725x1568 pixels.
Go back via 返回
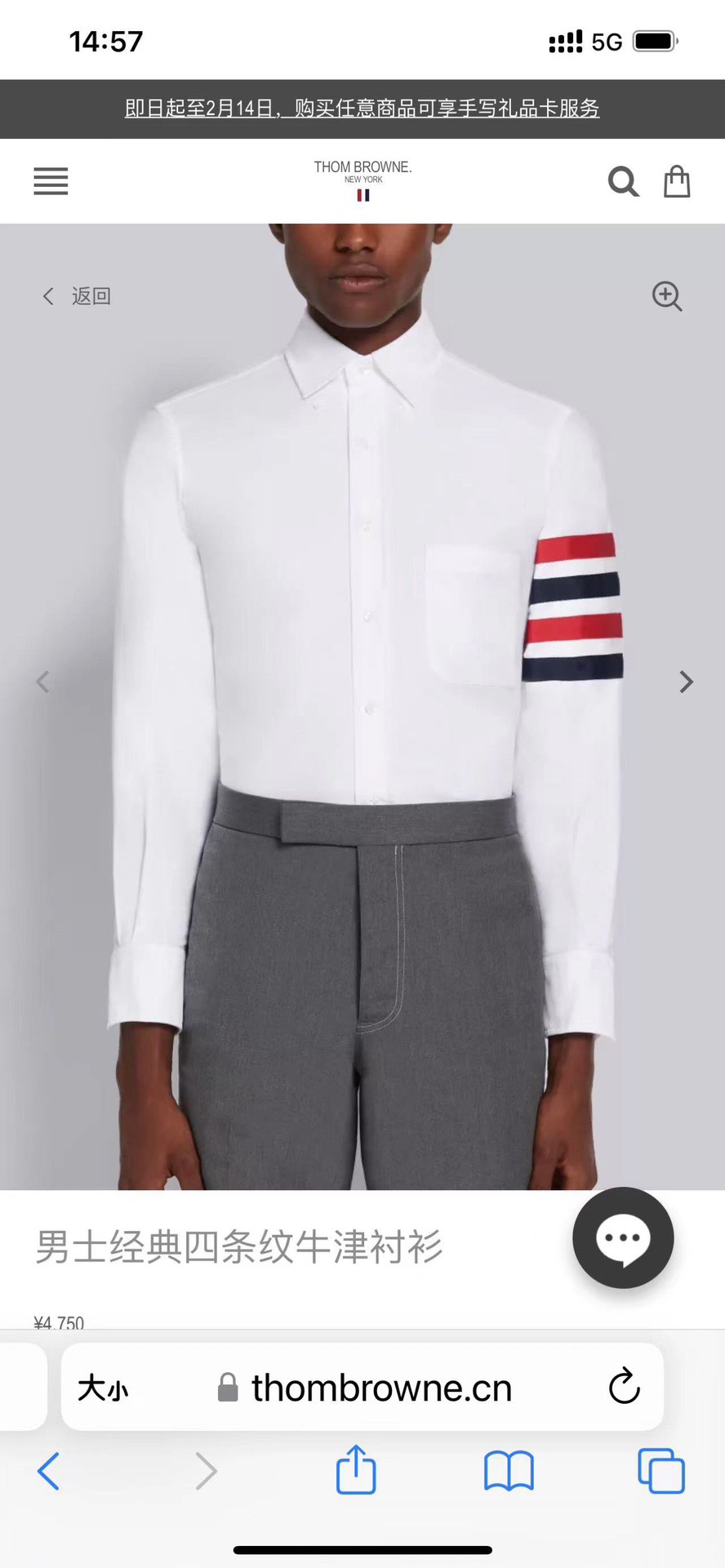(x=77, y=295)
